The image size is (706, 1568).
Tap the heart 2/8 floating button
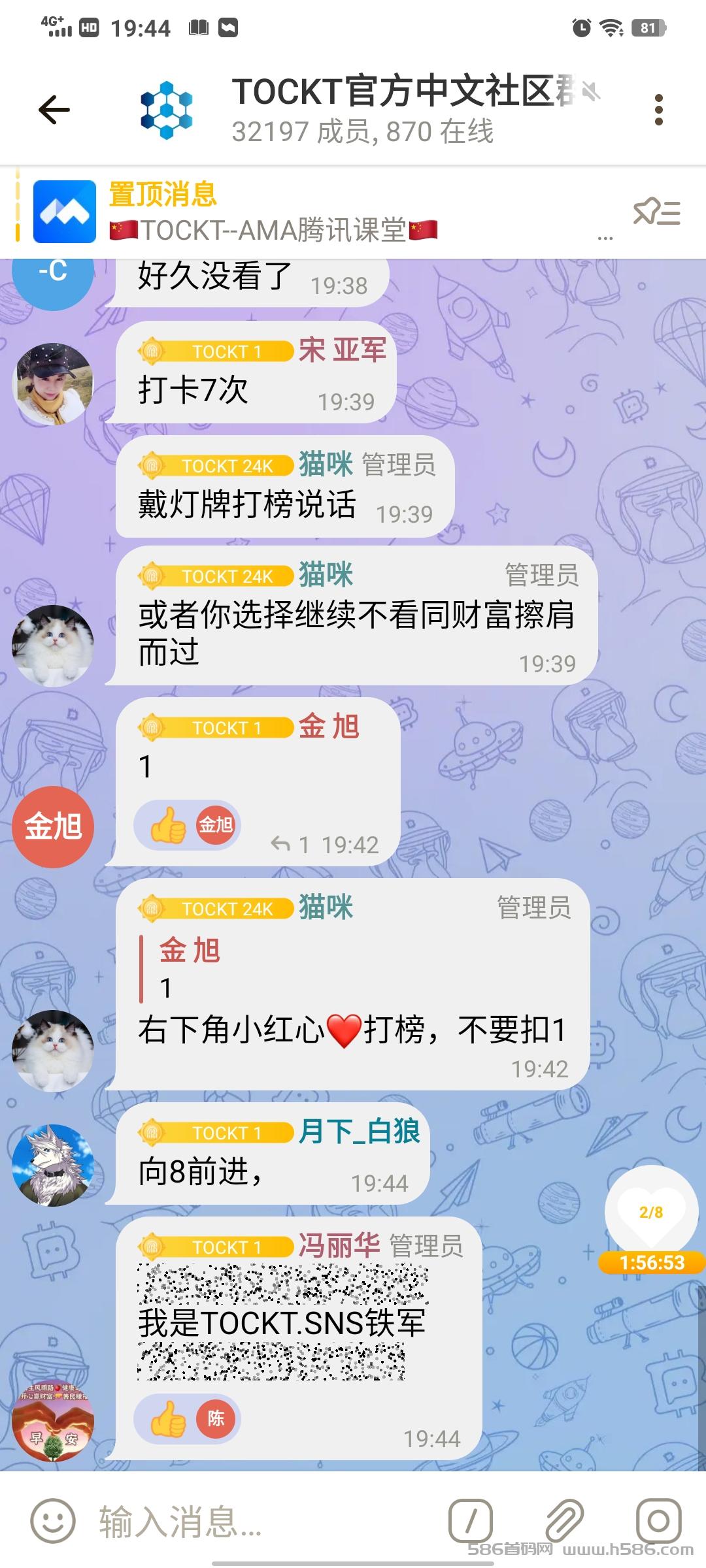[651, 1213]
